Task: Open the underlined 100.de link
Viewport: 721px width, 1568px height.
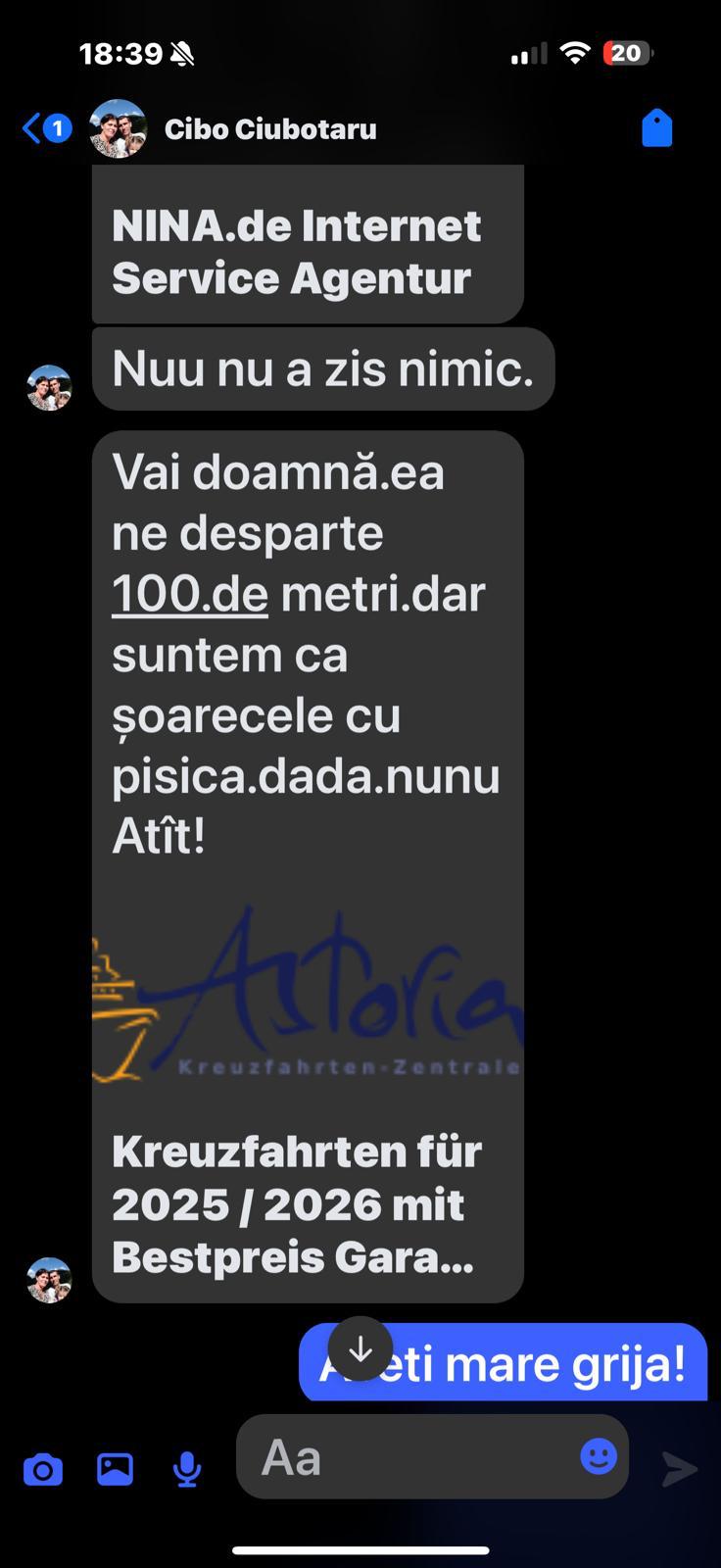Action: [189, 595]
